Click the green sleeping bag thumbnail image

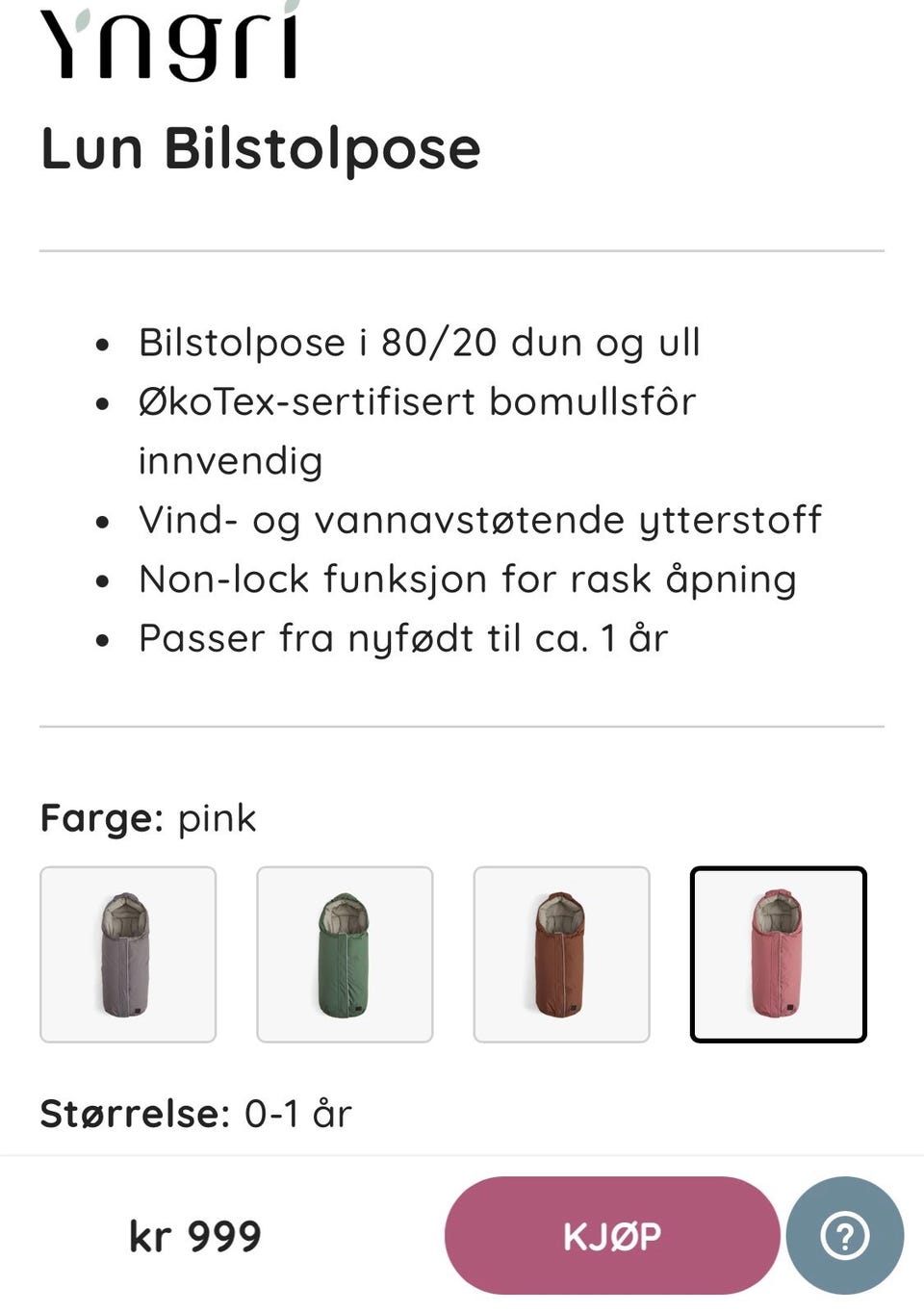(x=345, y=954)
